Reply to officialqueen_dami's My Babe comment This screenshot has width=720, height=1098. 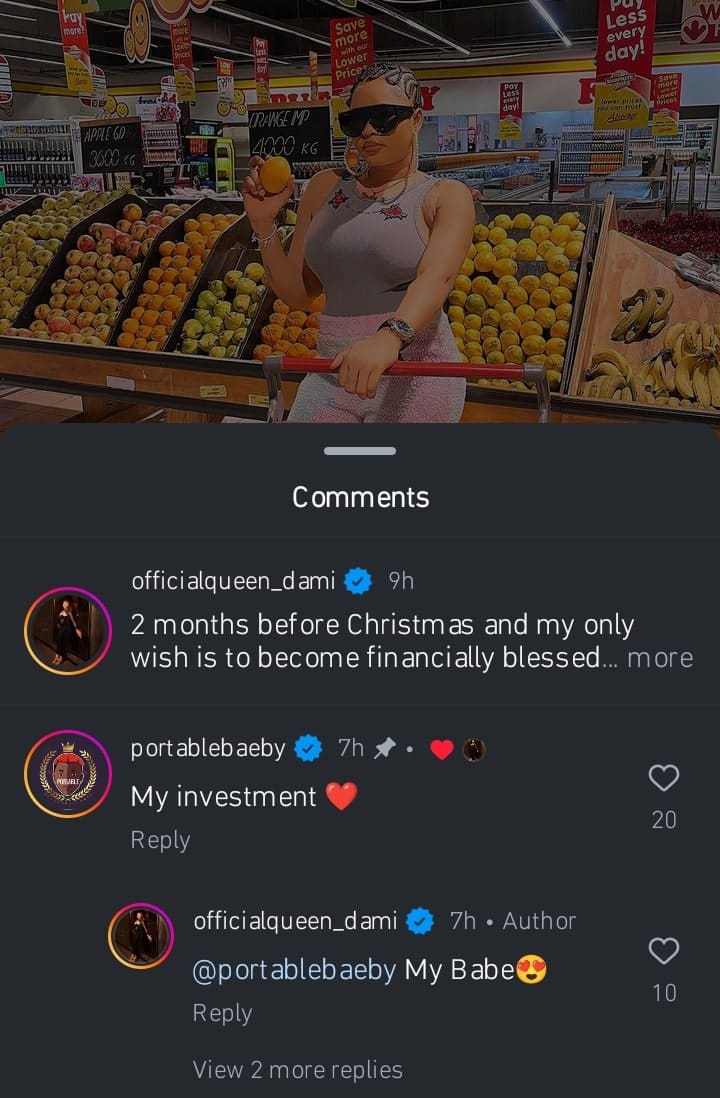(222, 1013)
